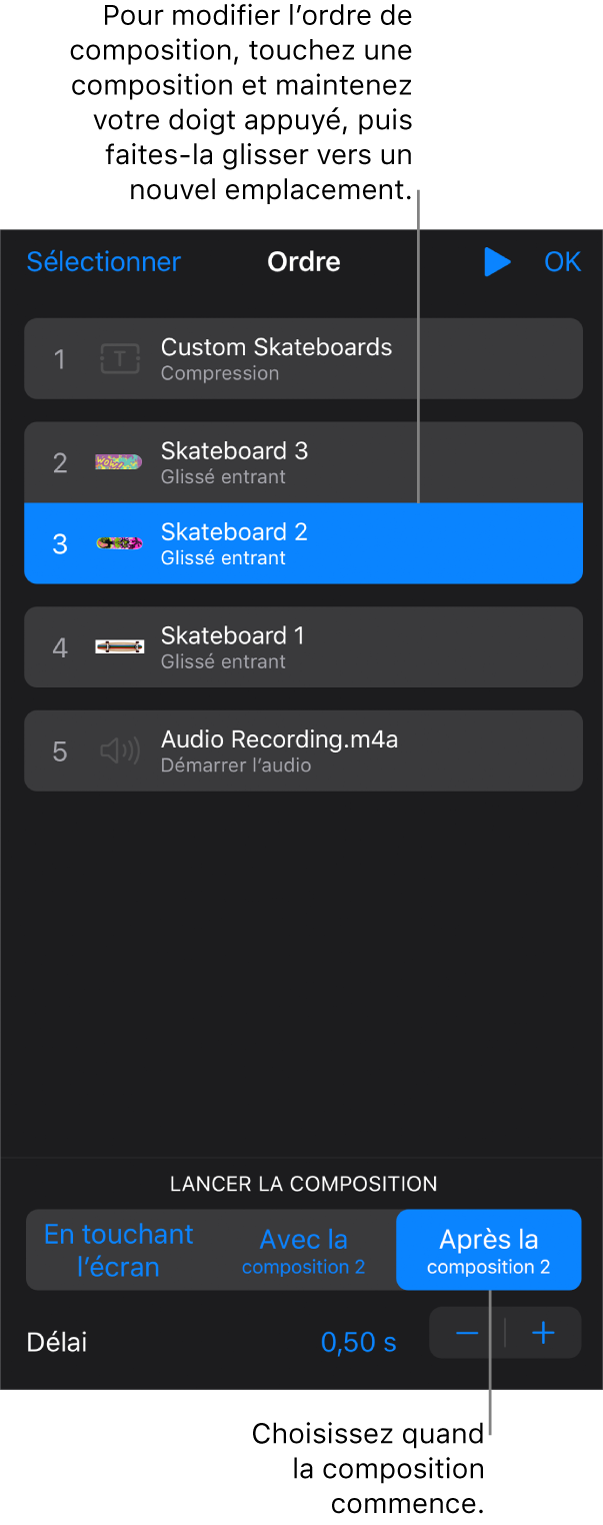Image resolution: width=603 pixels, height=1525 pixels.
Task: Select the Skateboard 2 composition row
Action: point(303,543)
